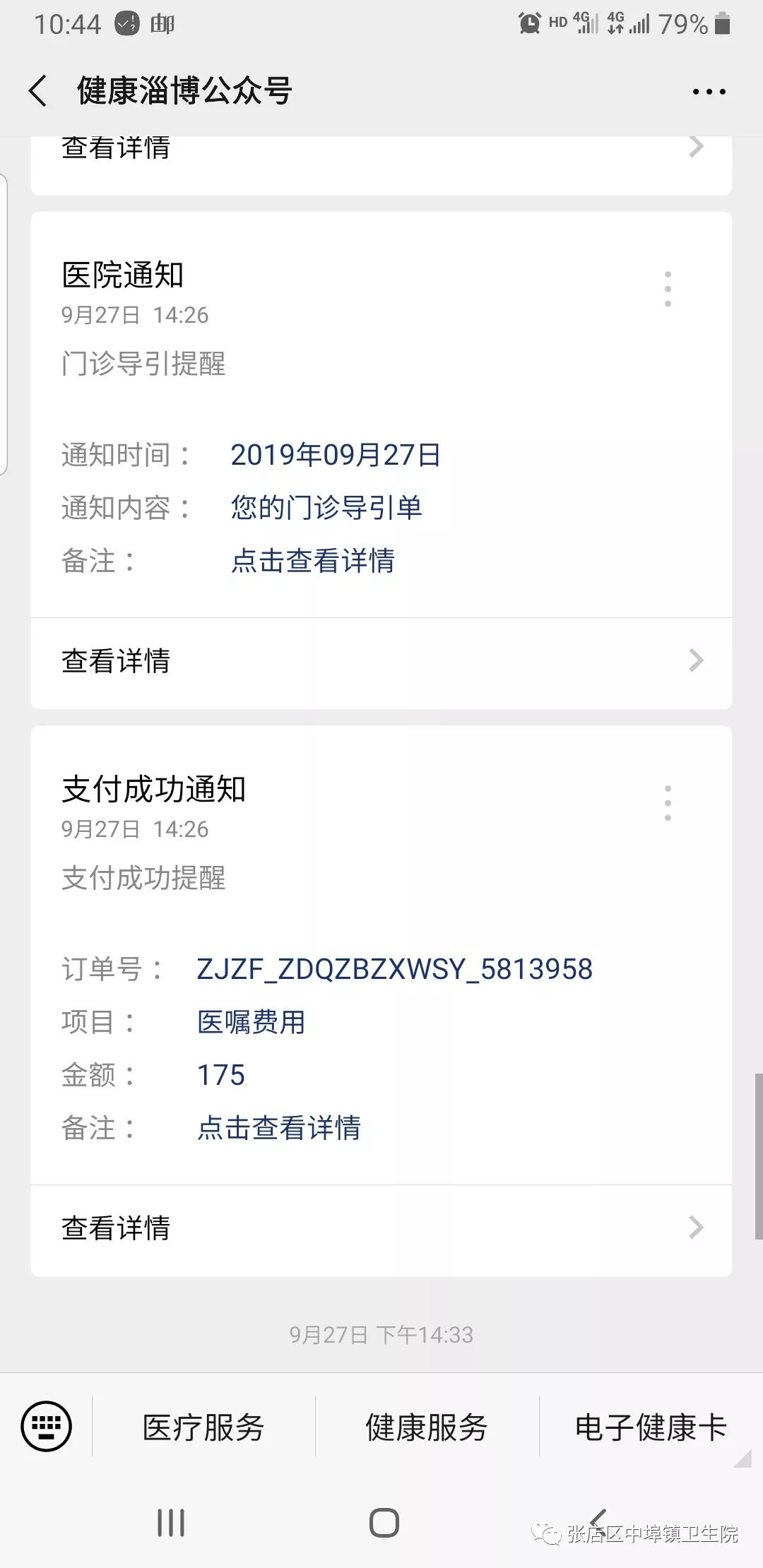Open the 电子健康卡 menu

(x=650, y=1427)
